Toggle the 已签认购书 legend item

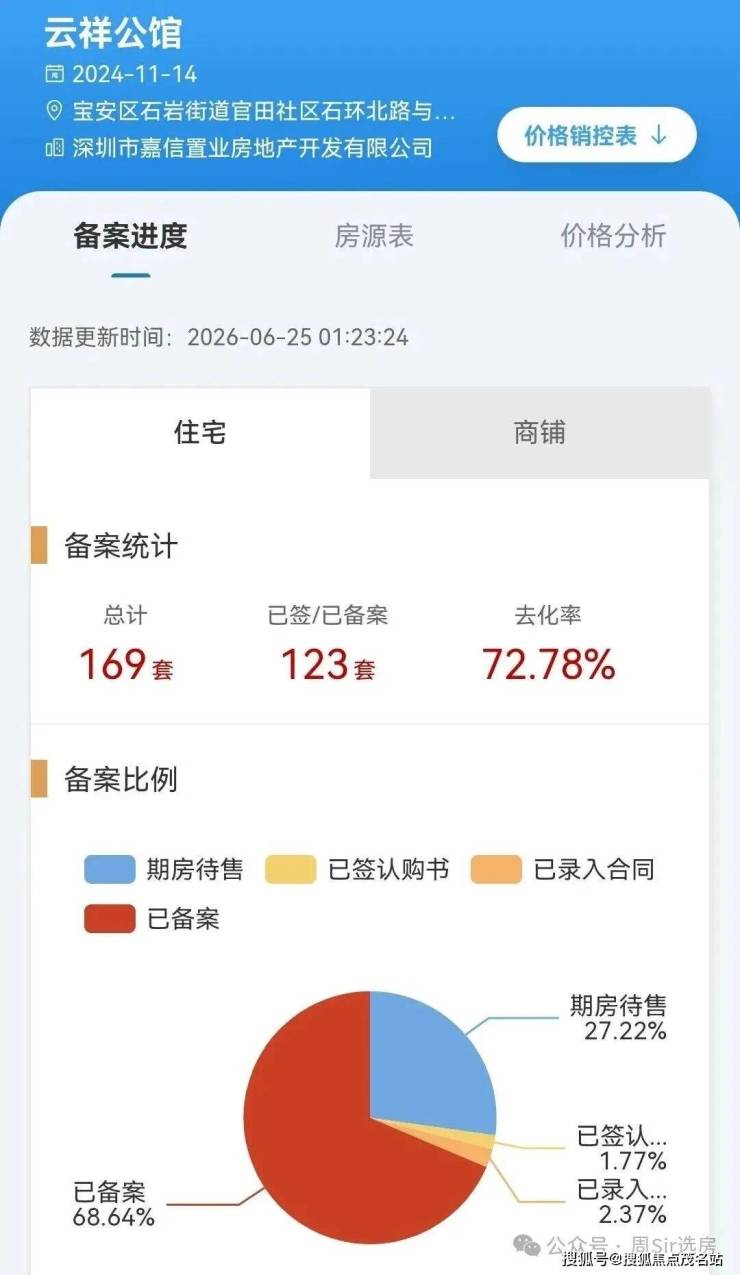point(357,869)
